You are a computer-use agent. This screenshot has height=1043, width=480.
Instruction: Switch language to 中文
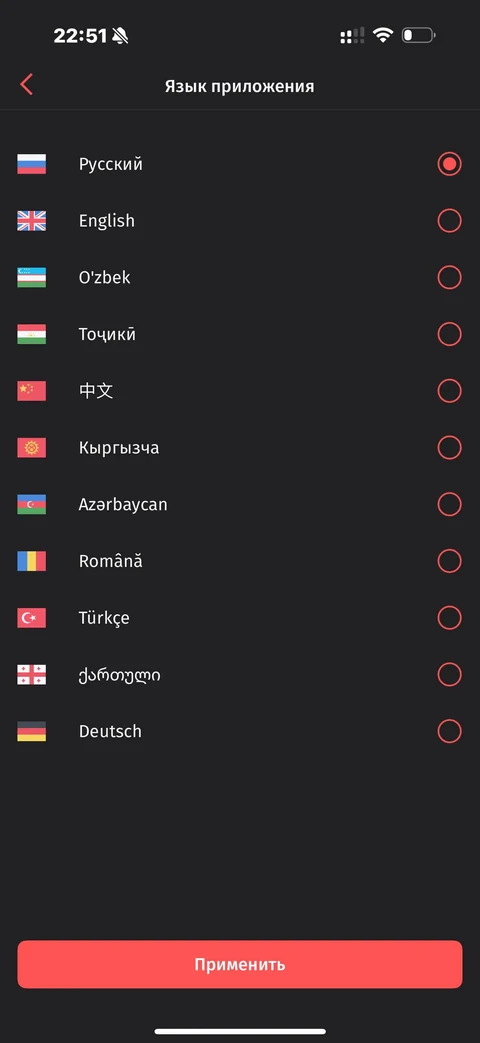click(x=240, y=390)
